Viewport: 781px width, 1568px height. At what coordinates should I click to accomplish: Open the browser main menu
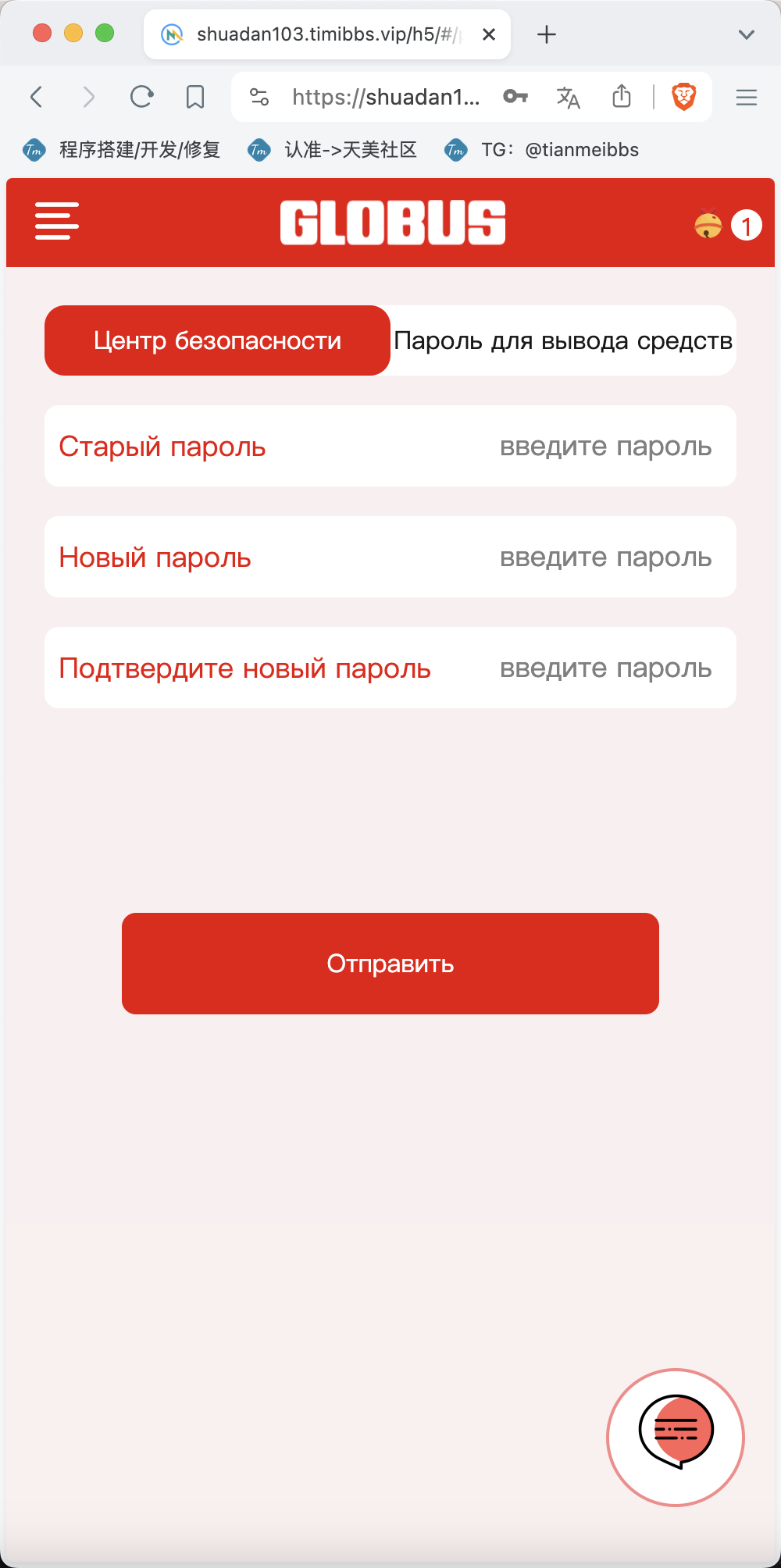click(747, 97)
